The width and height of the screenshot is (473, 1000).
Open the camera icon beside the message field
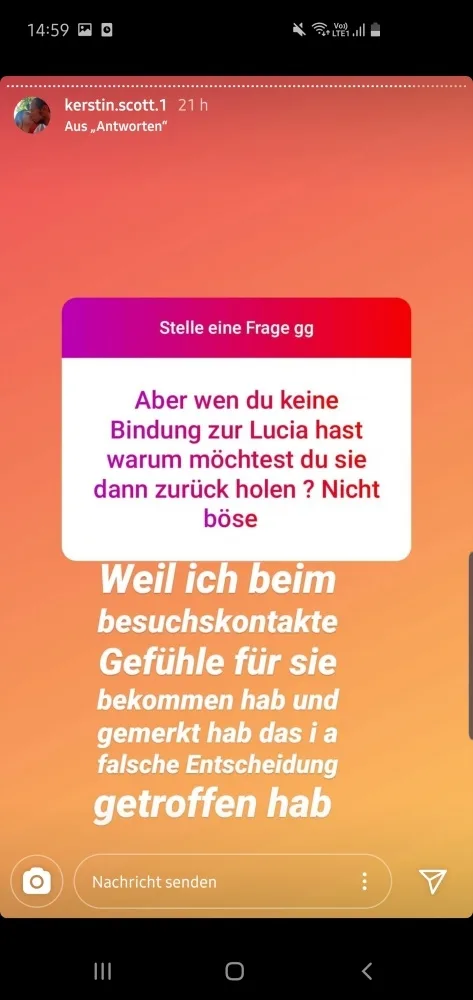point(37,881)
